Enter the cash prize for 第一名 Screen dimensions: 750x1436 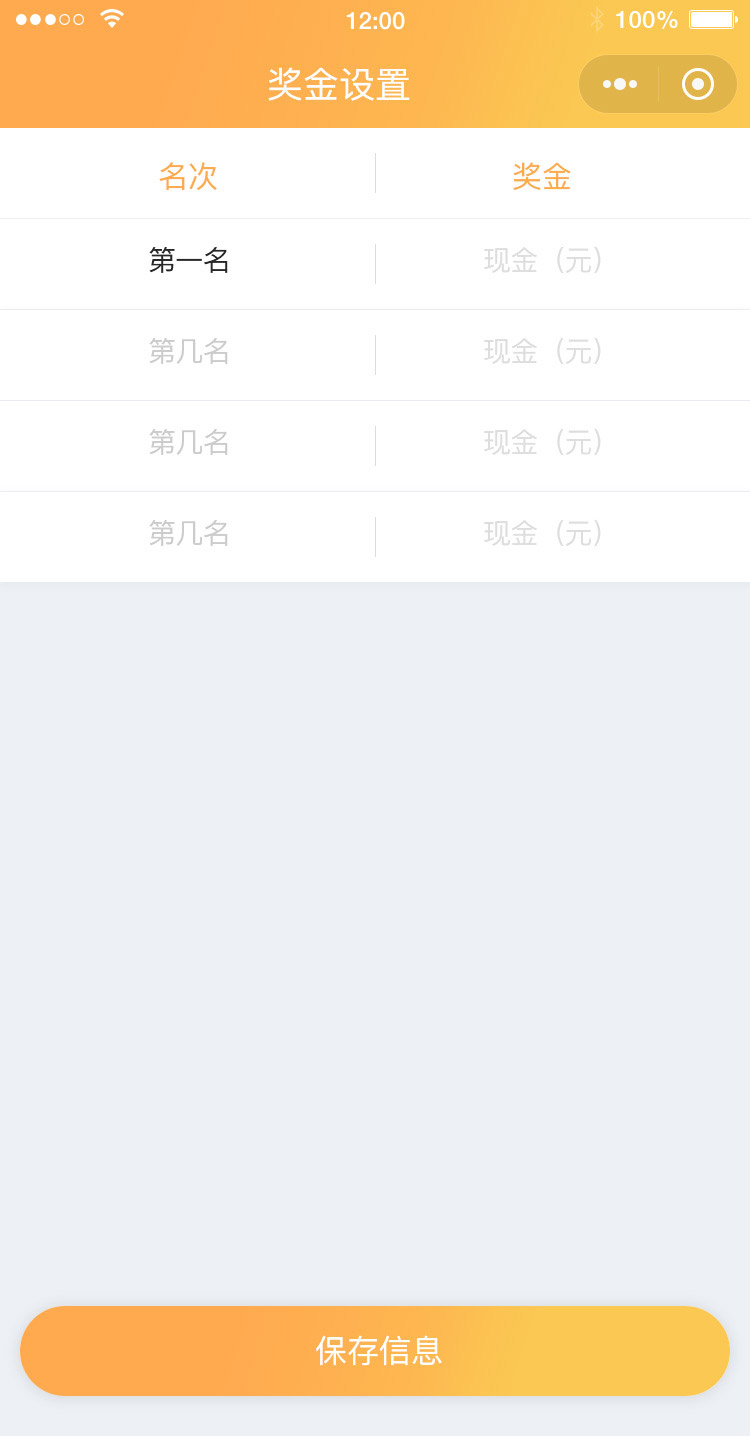point(544,262)
